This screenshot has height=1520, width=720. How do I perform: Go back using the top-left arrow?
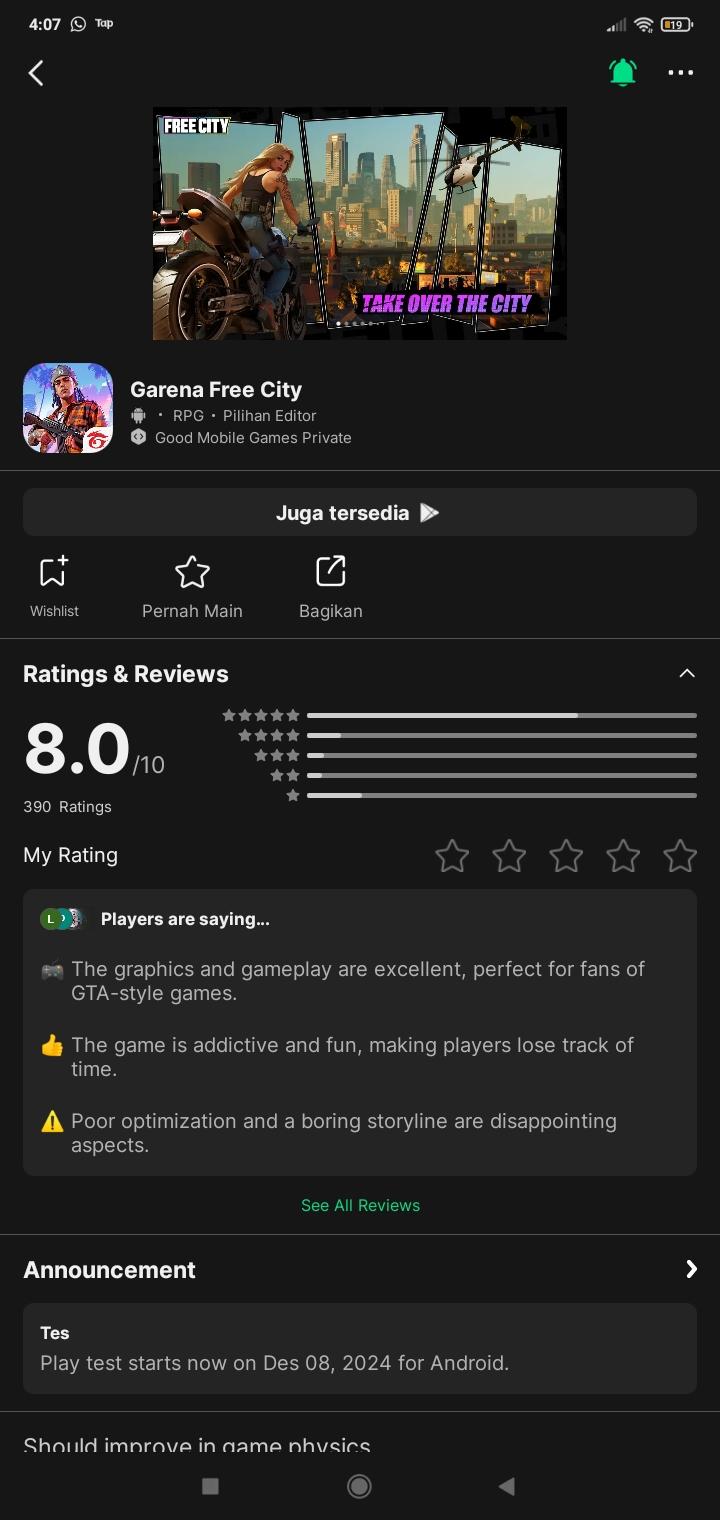coord(36,73)
